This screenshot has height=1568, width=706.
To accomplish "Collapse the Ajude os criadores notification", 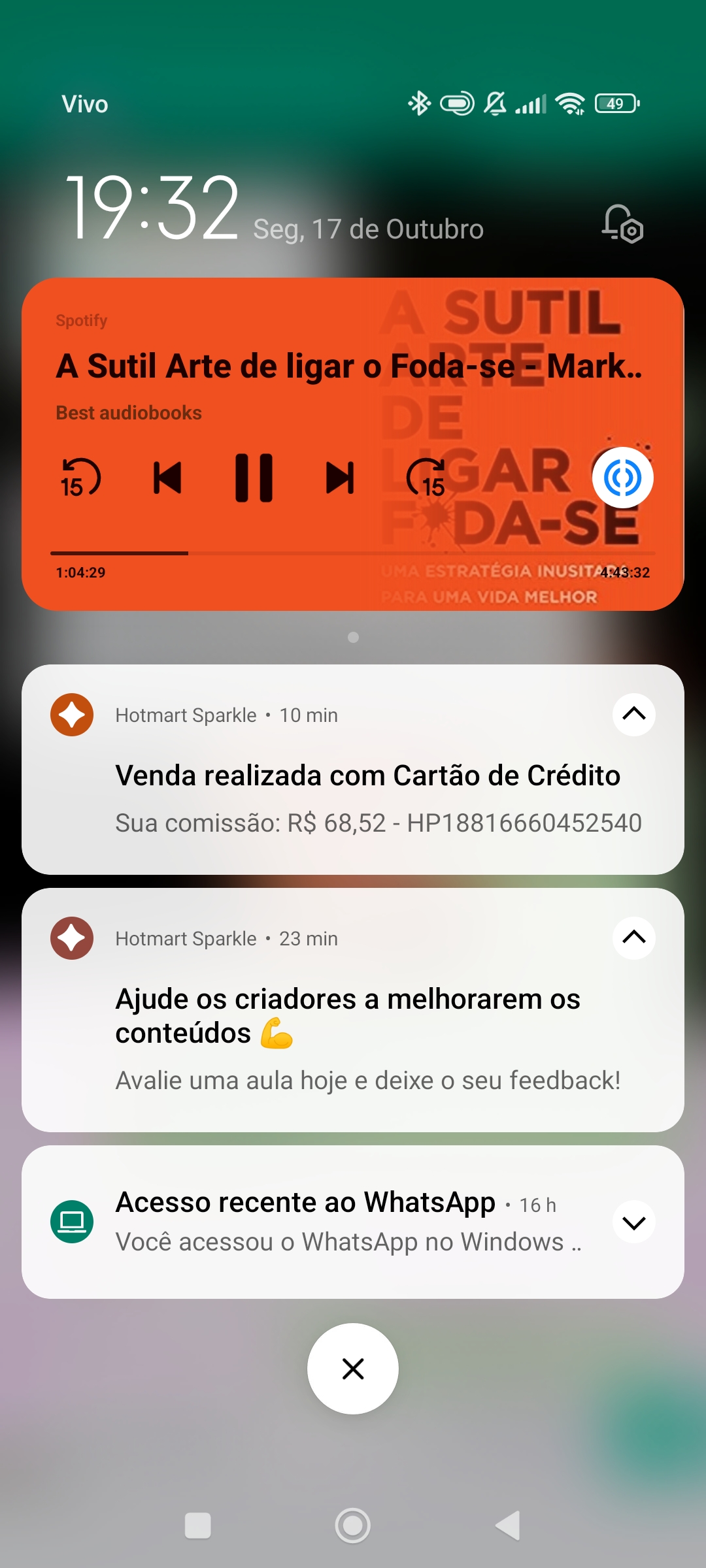I will click(x=633, y=938).
